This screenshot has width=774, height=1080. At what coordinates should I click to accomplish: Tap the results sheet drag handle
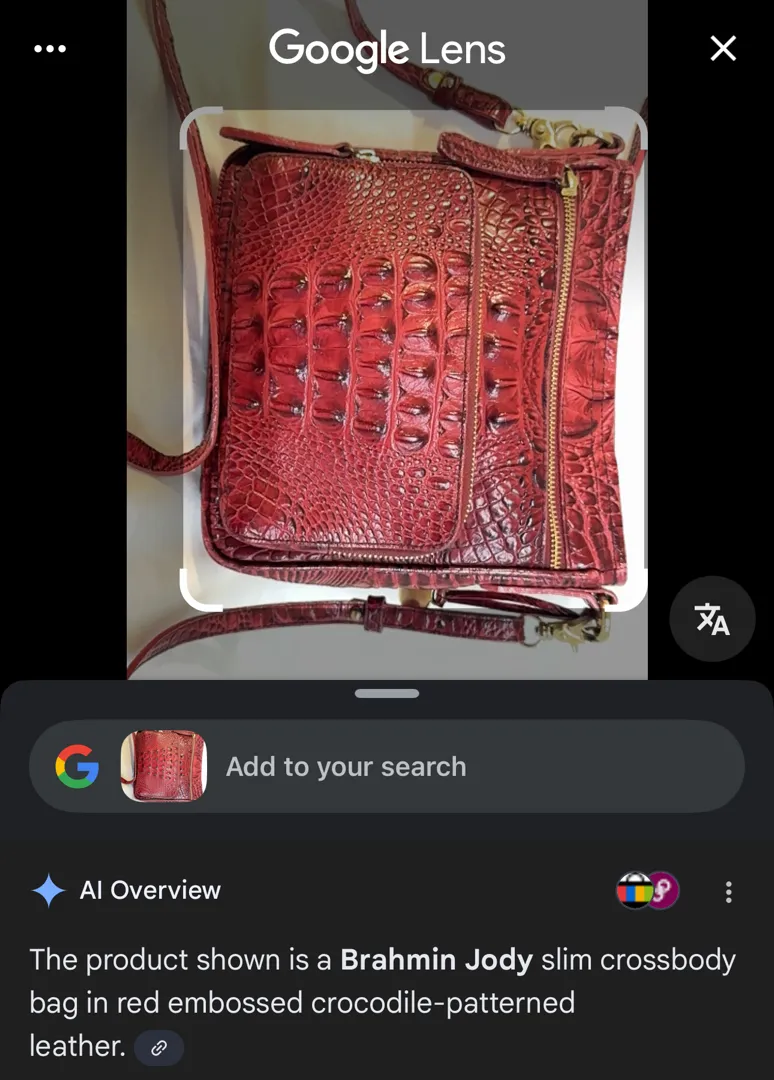coord(387,693)
